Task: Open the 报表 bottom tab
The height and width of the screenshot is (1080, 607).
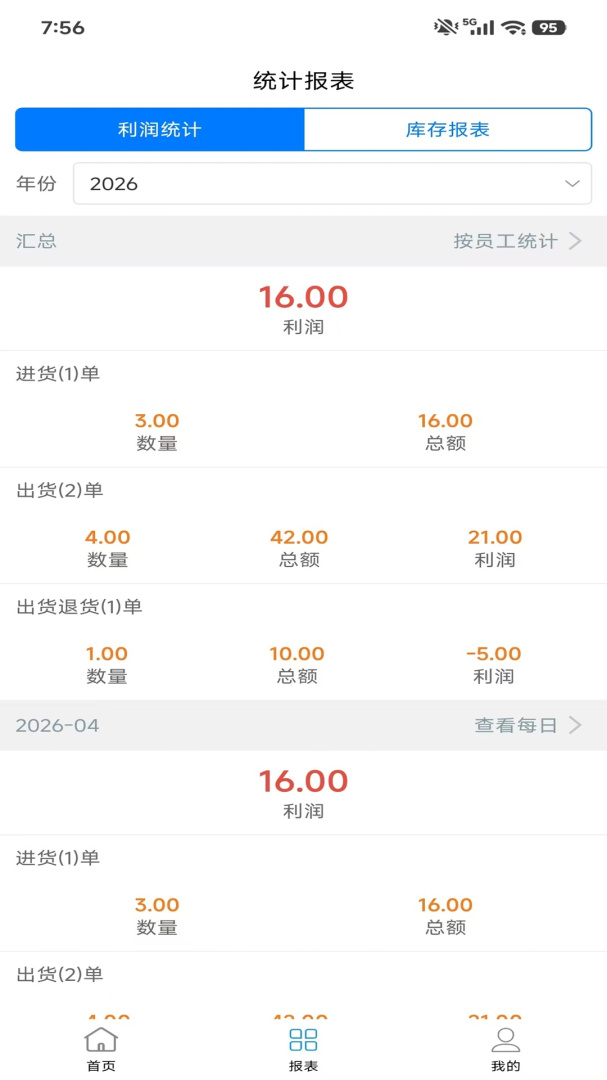Action: coord(303,1050)
